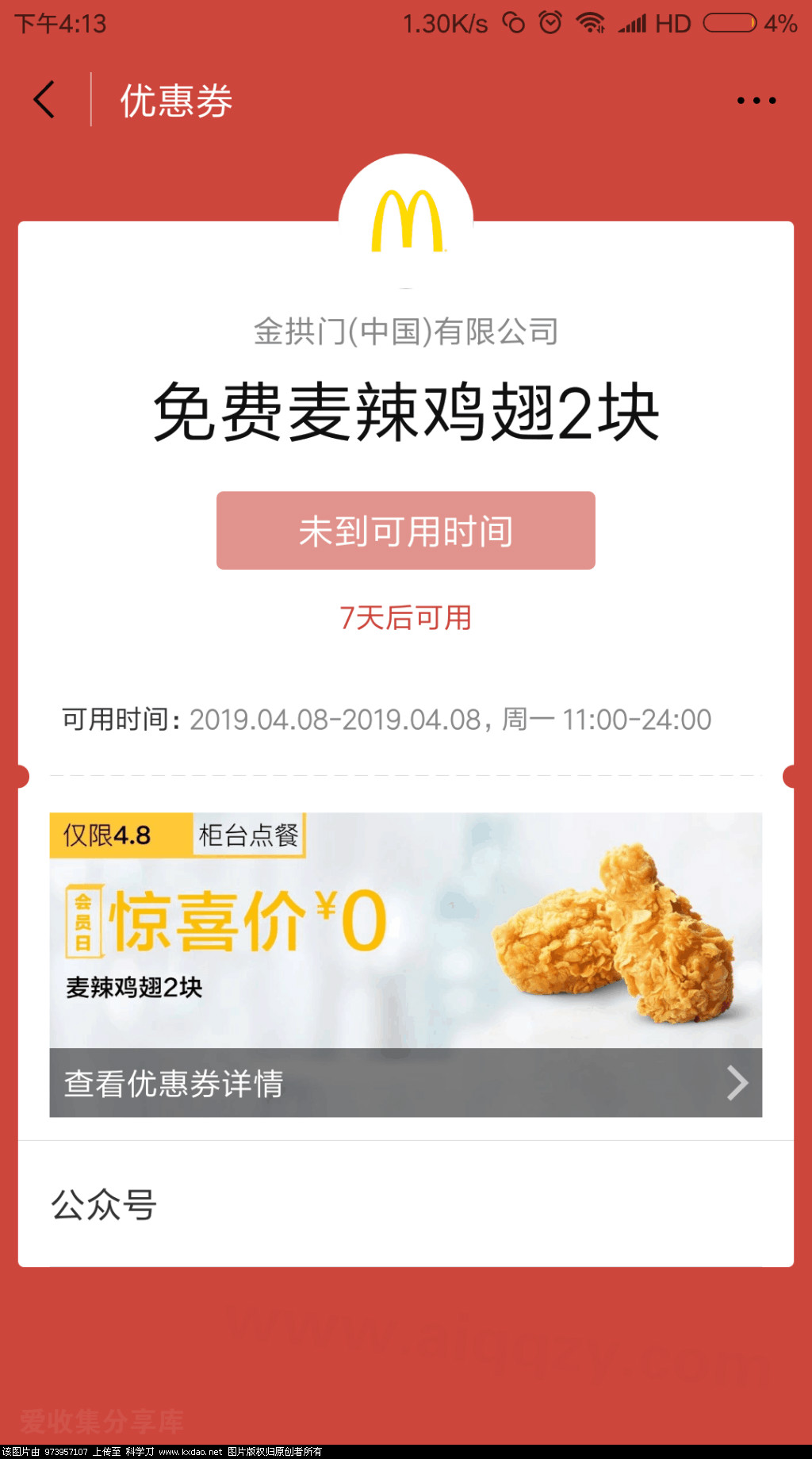Image resolution: width=812 pixels, height=1459 pixels.
Task: Open the three-dot overflow menu
Action: click(x=756, y=101)
